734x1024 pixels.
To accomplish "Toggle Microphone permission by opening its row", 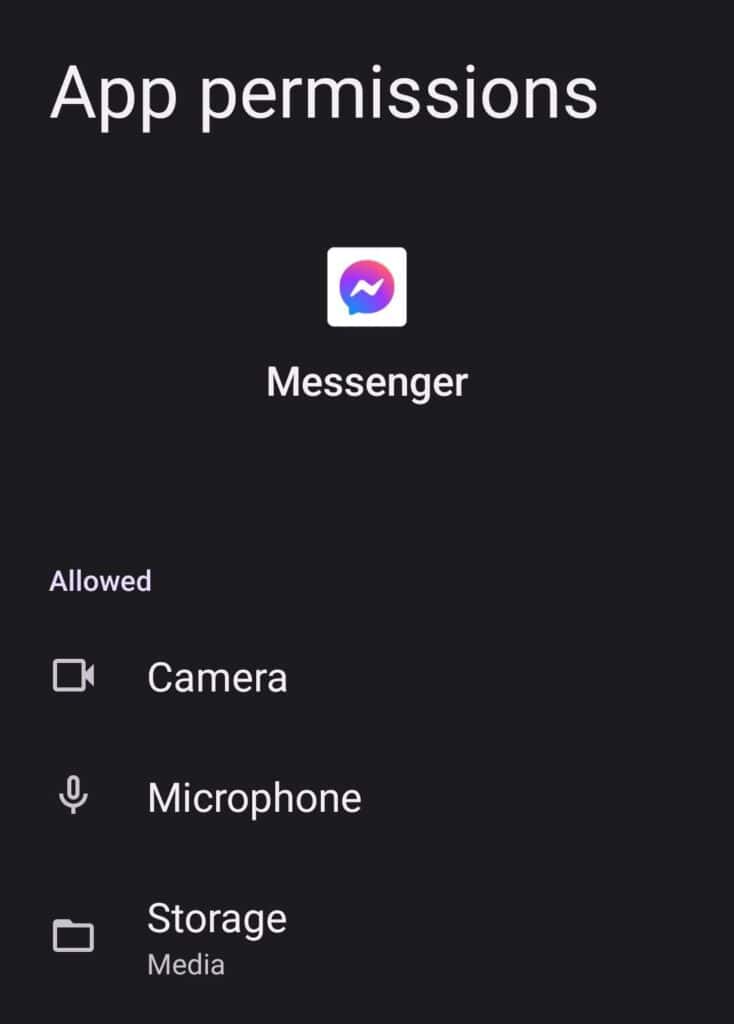I will pyautogui.click(x=254, y=796).
